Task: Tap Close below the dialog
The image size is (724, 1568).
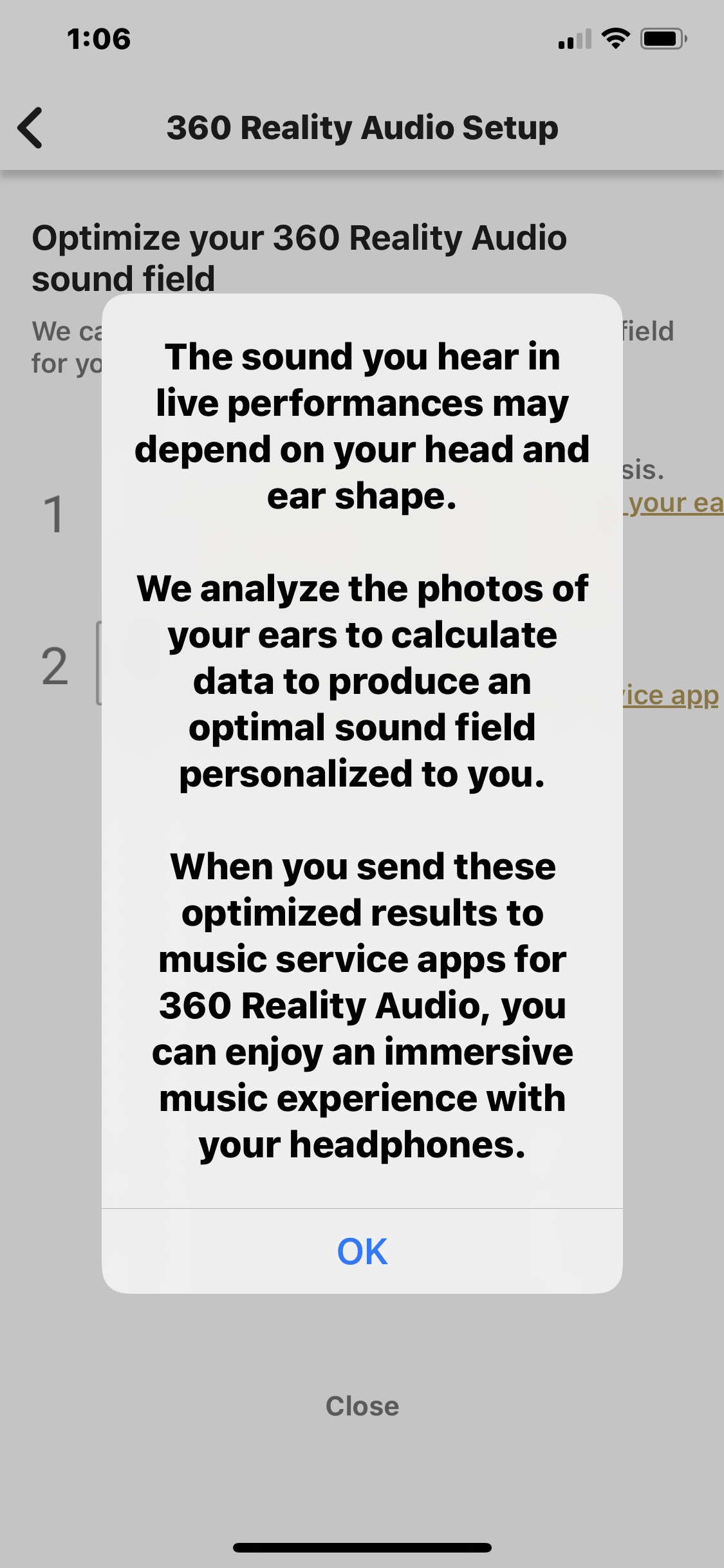Action: click(362, 1406)
